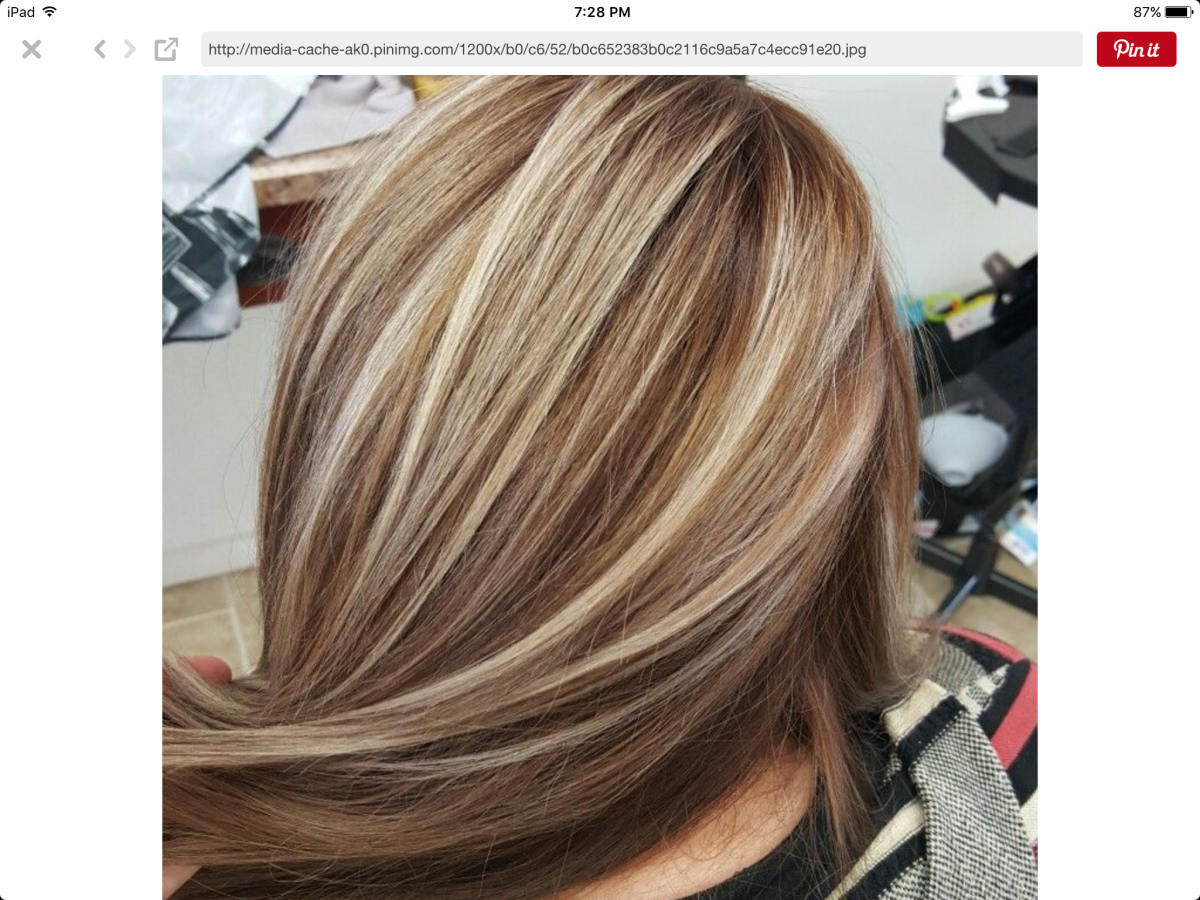Image resolution: width=1200 pixels, height=900 pixels.
Task: Close the in-app browser
Action: tap(32, 49)
